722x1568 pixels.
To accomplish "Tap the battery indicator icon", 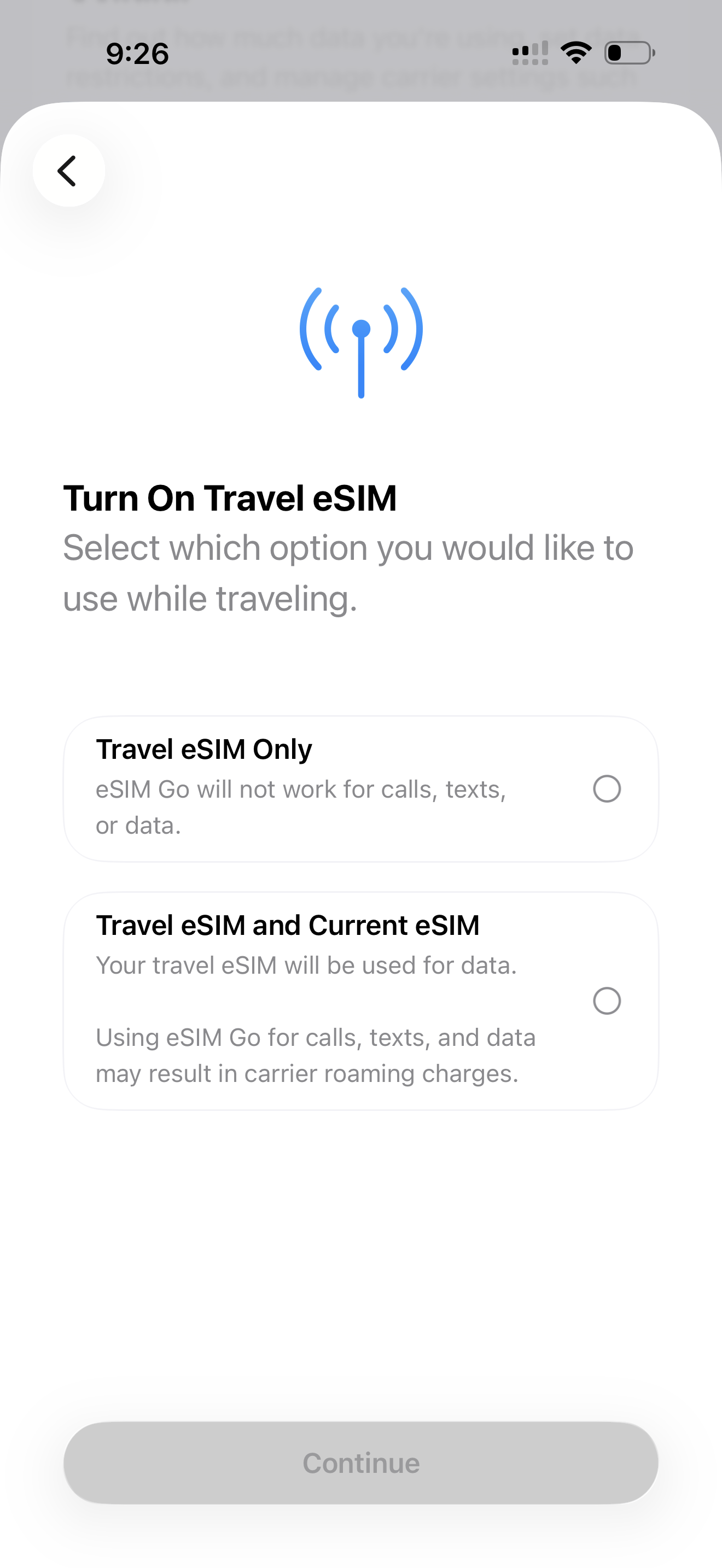I will click(x=628, y=54).
